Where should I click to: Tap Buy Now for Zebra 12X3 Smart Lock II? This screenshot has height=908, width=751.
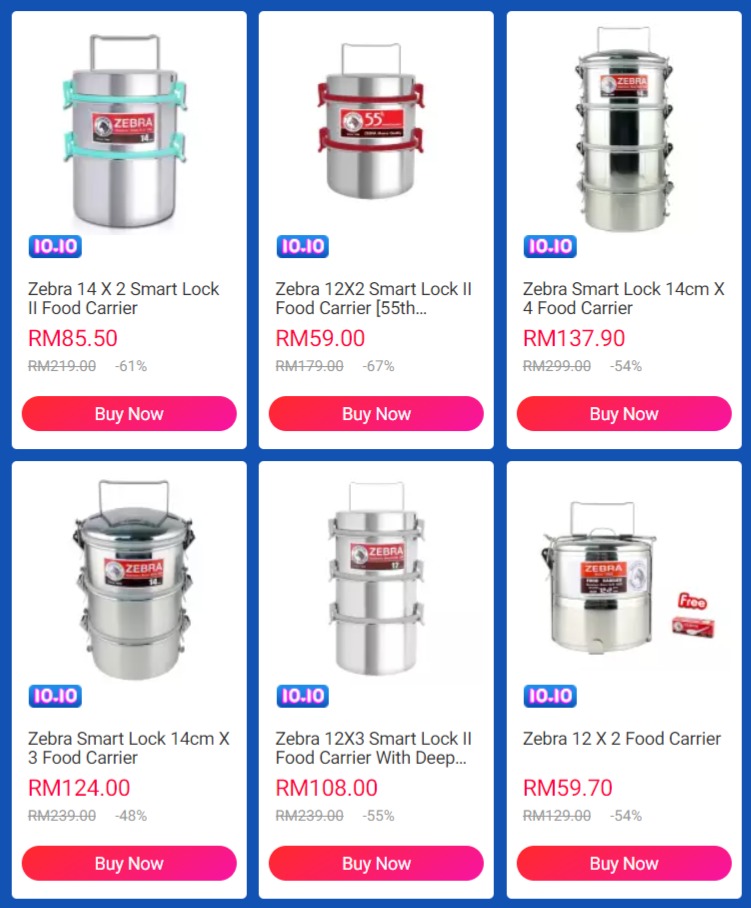tap(376, 863)
